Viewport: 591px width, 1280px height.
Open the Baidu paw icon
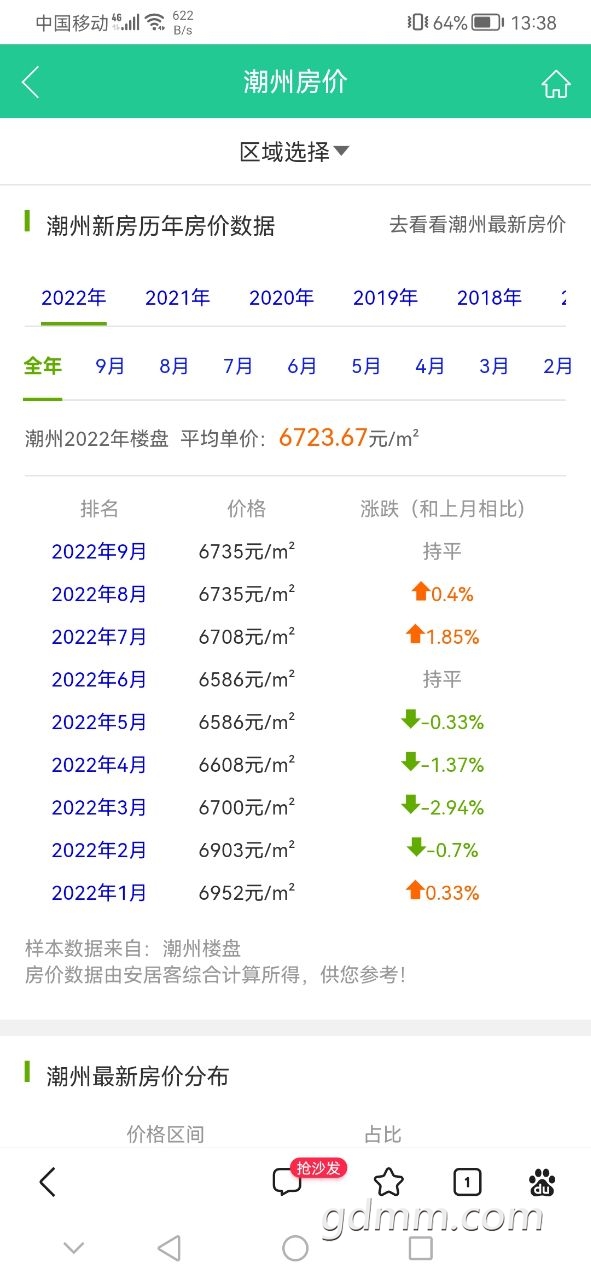coord(542,1183)
